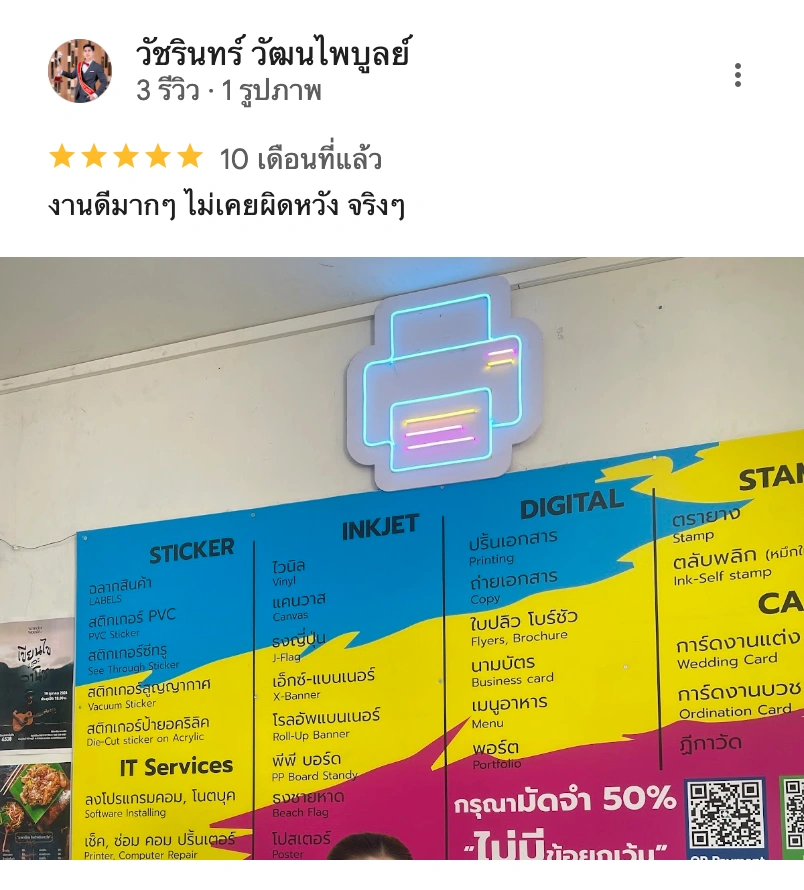Open the review photo of print shop

[402, 558]
